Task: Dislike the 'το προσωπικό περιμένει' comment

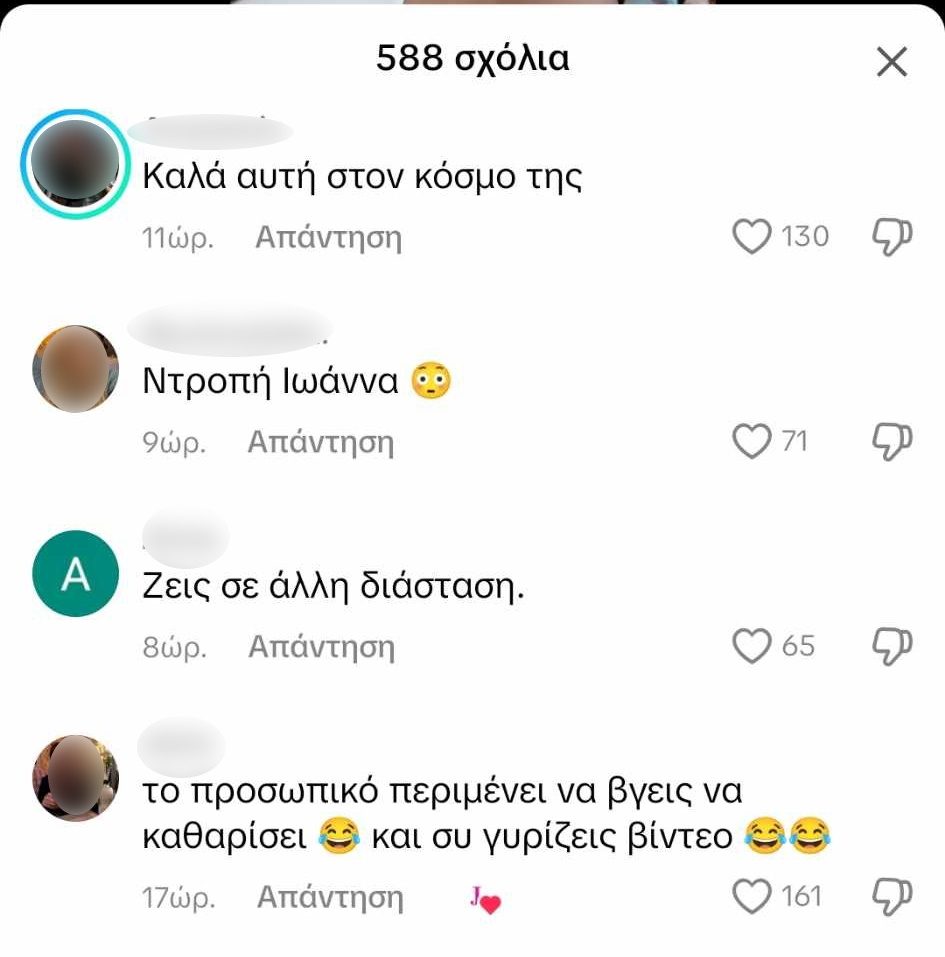Action: point(892,896)
